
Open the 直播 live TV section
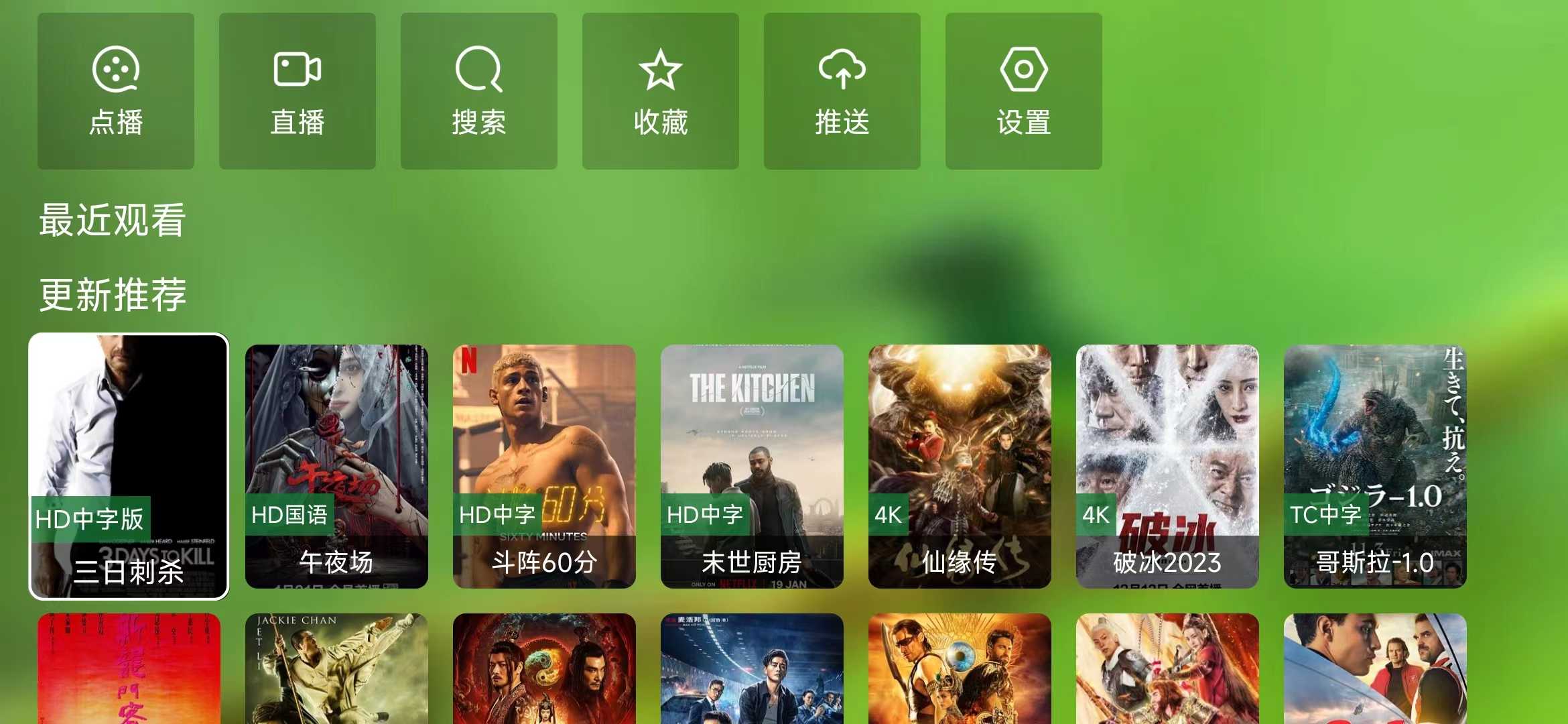pos(298,91)
